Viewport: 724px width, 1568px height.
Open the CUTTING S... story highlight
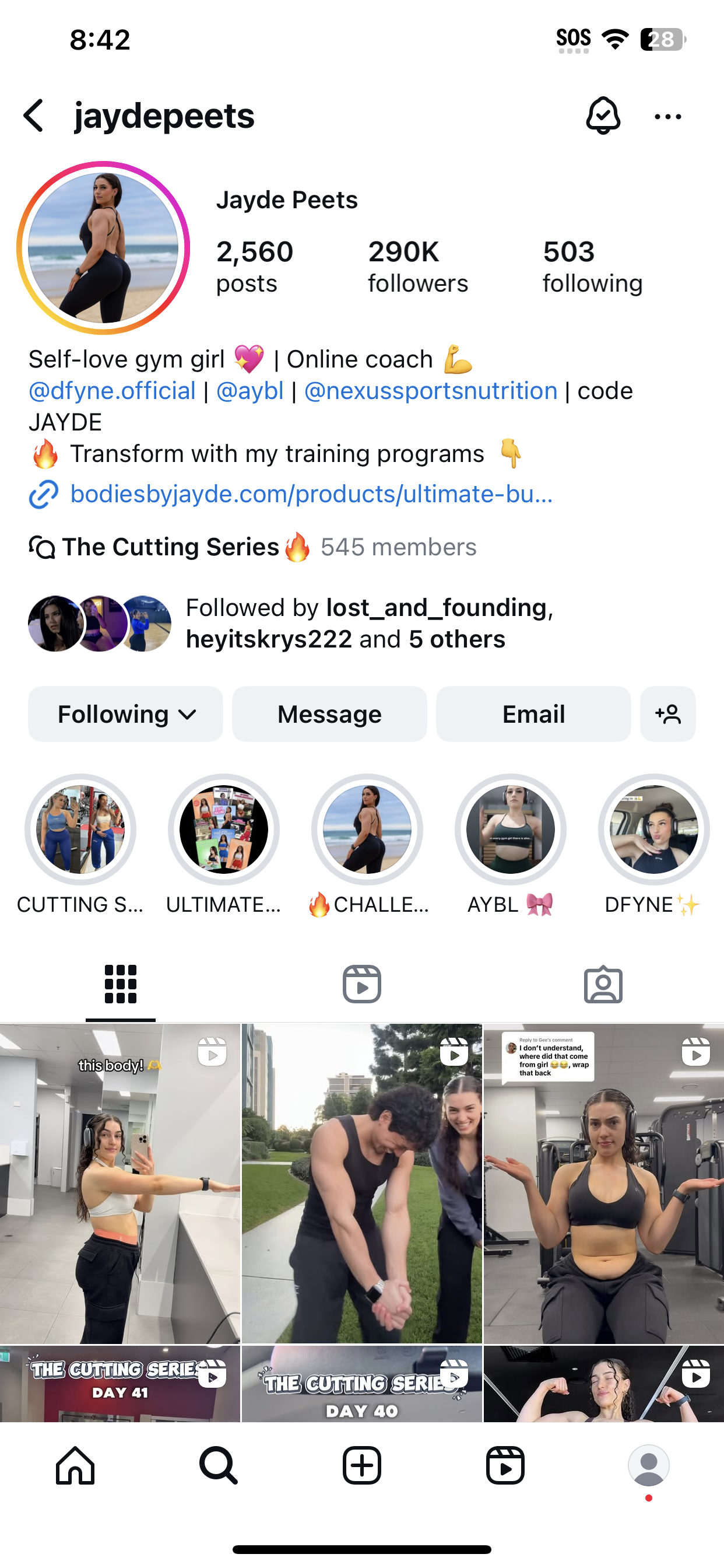tap(80, 829)
